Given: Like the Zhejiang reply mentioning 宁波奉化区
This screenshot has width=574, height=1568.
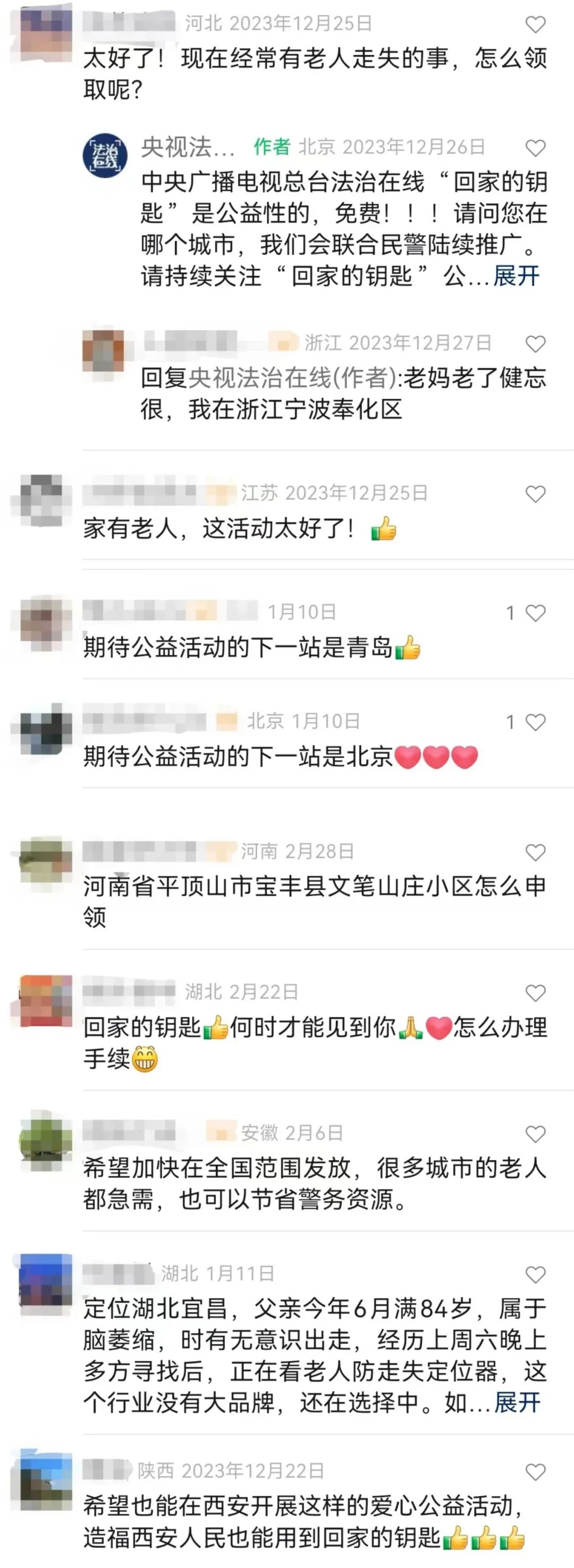Looking at the screenshot, I should [x=535, y=345].
